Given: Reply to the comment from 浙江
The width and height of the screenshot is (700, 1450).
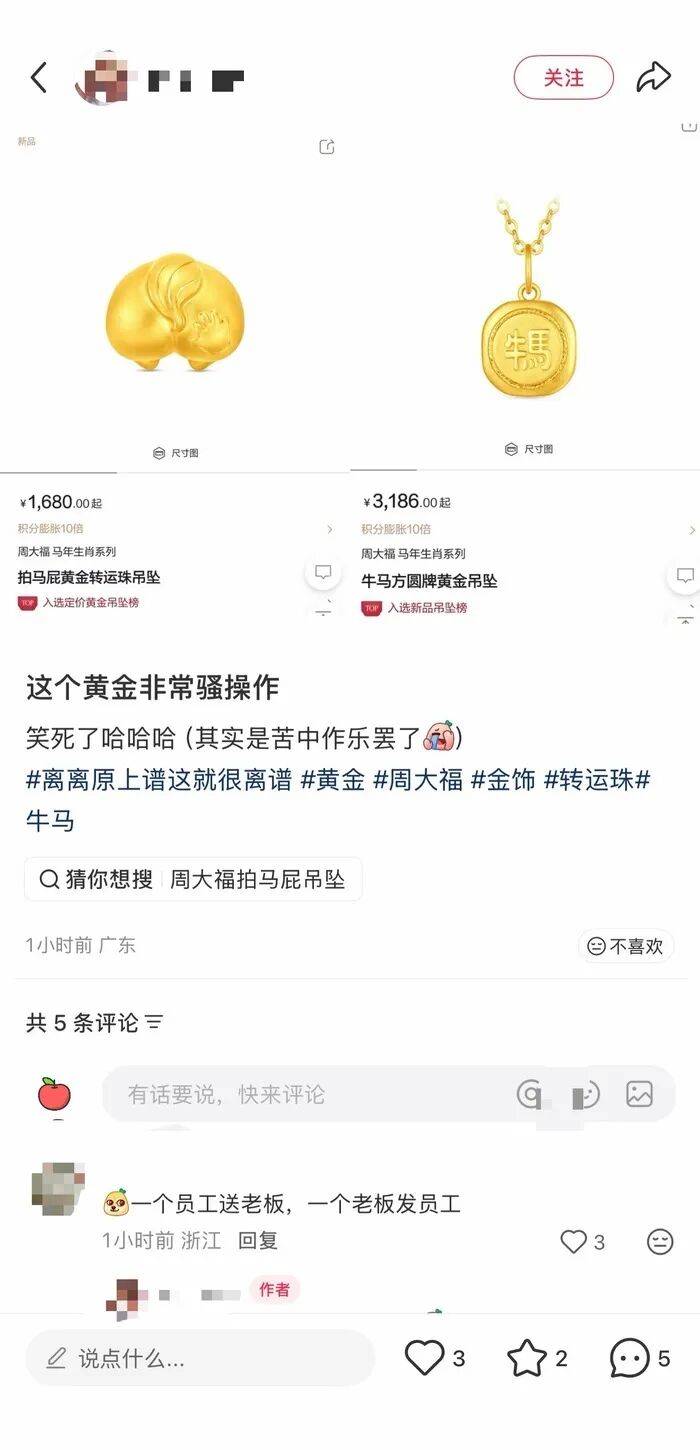Looking at the screenshot, I should [257, 1241].
